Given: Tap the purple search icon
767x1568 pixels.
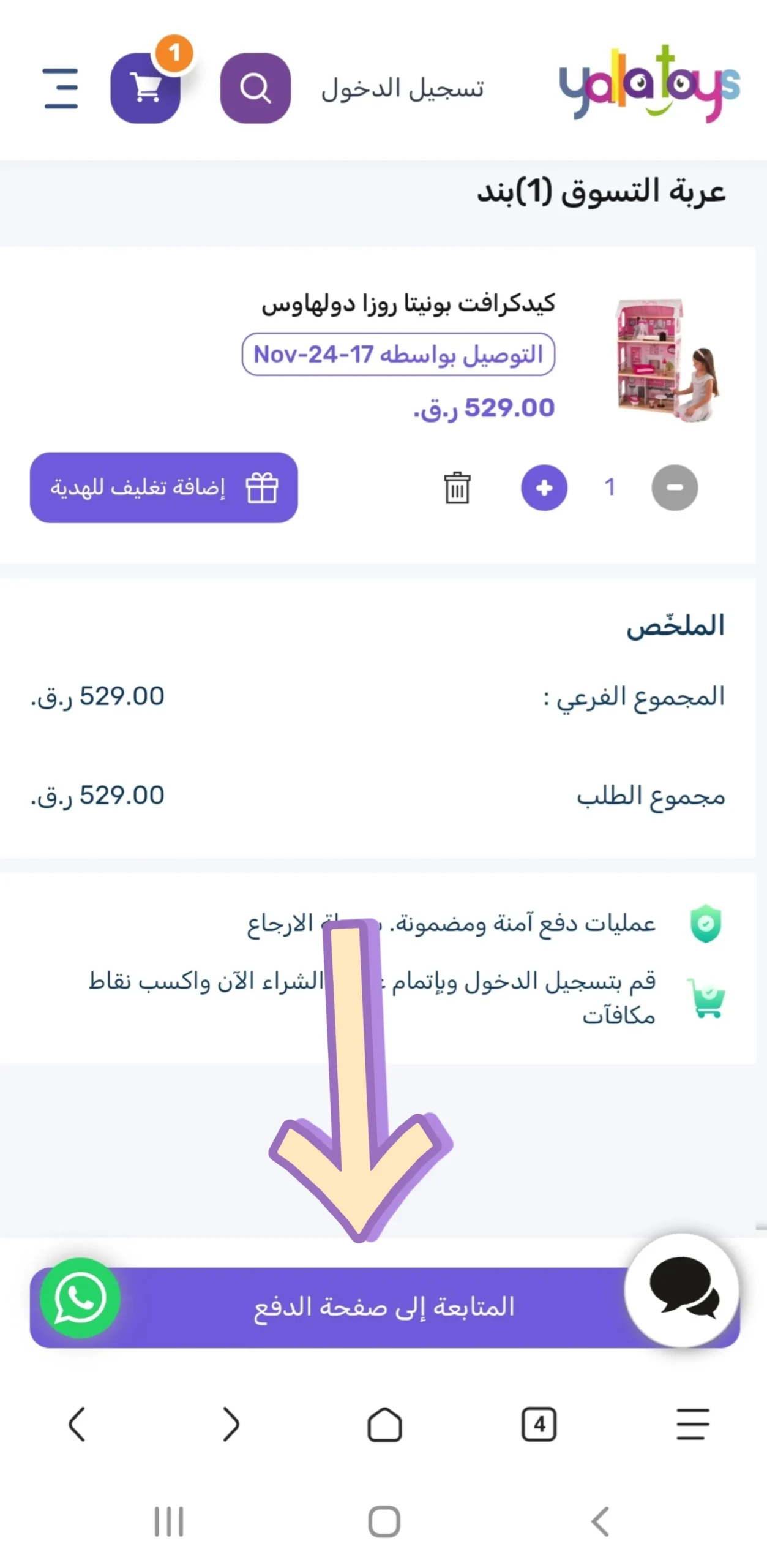Looking at the screenshot, I should [255, 88].
